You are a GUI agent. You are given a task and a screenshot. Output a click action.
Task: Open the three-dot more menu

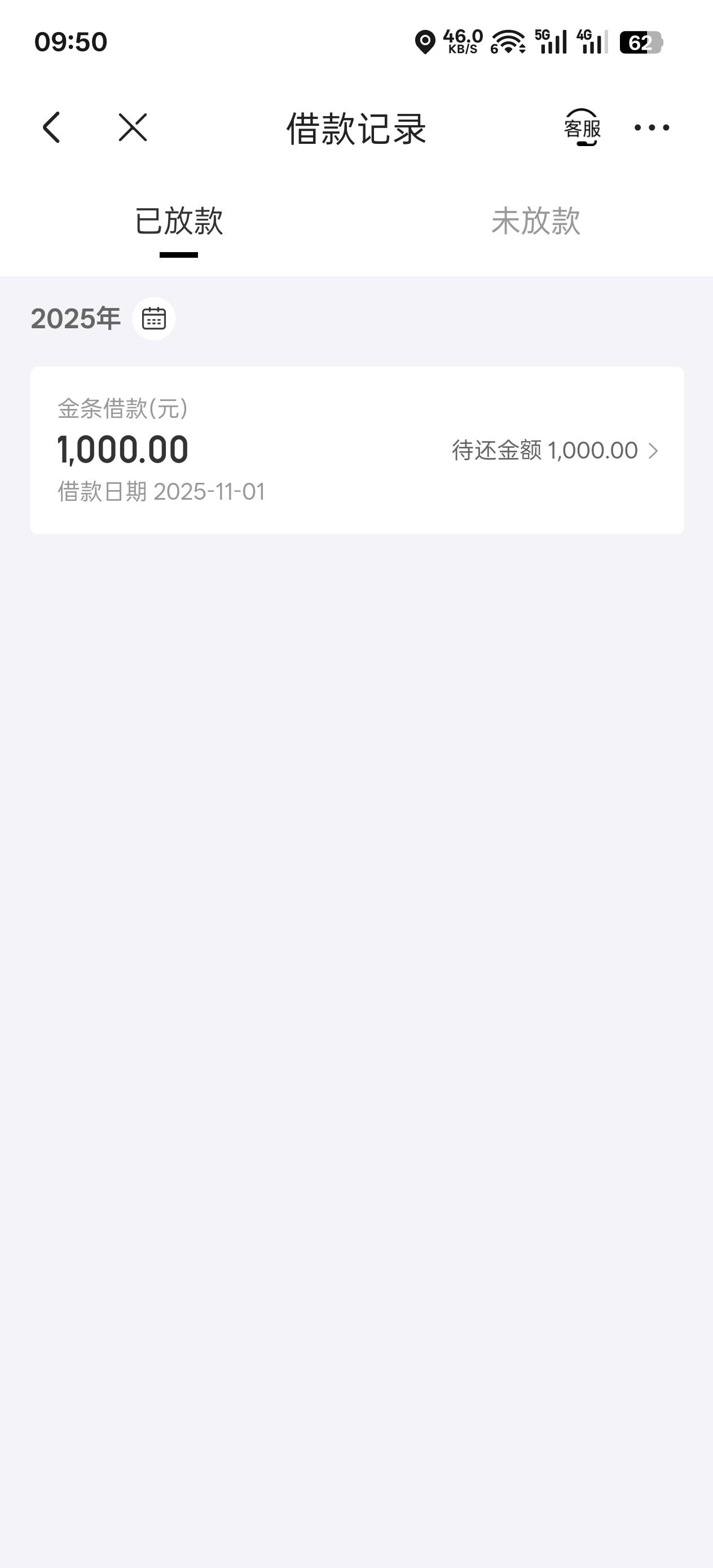tap(652, 127)
